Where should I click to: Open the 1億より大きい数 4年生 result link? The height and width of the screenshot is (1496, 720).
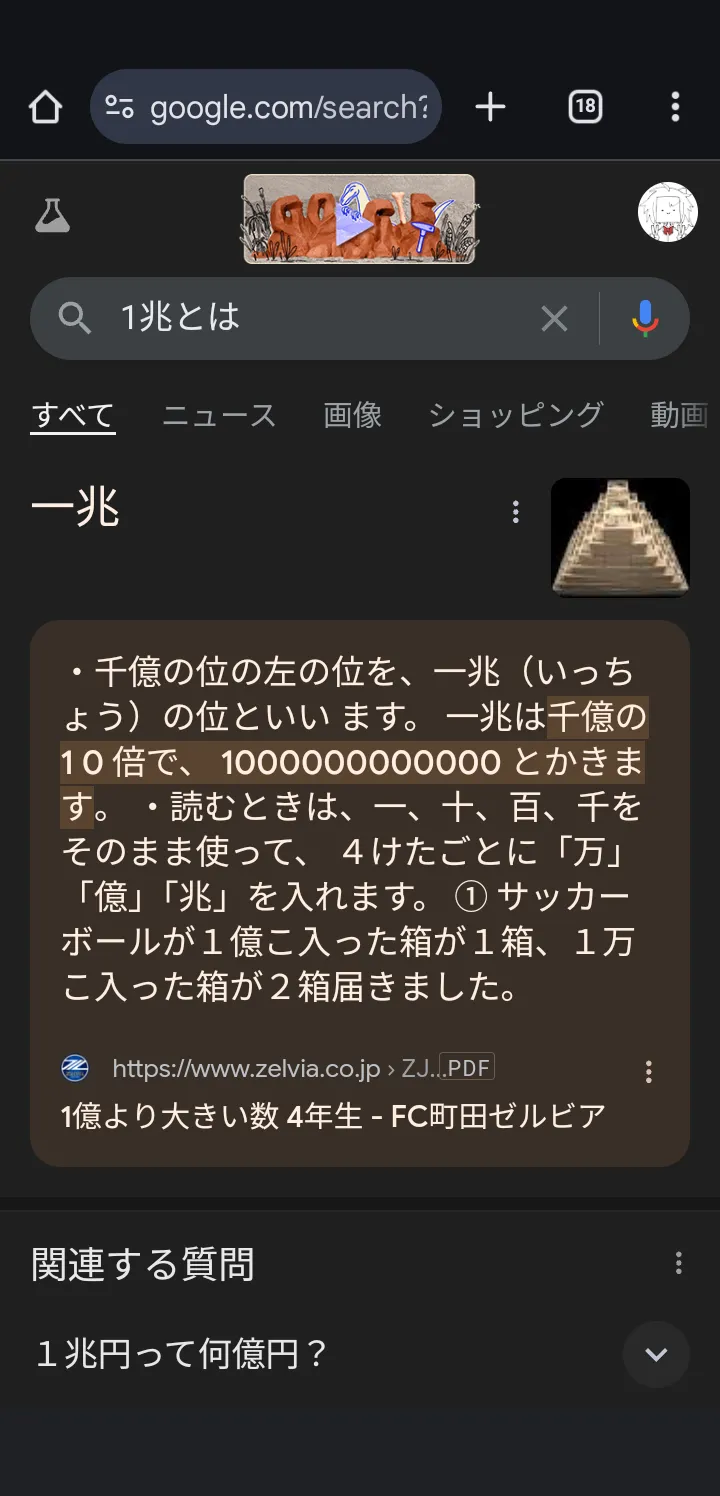click(333, 1115)
